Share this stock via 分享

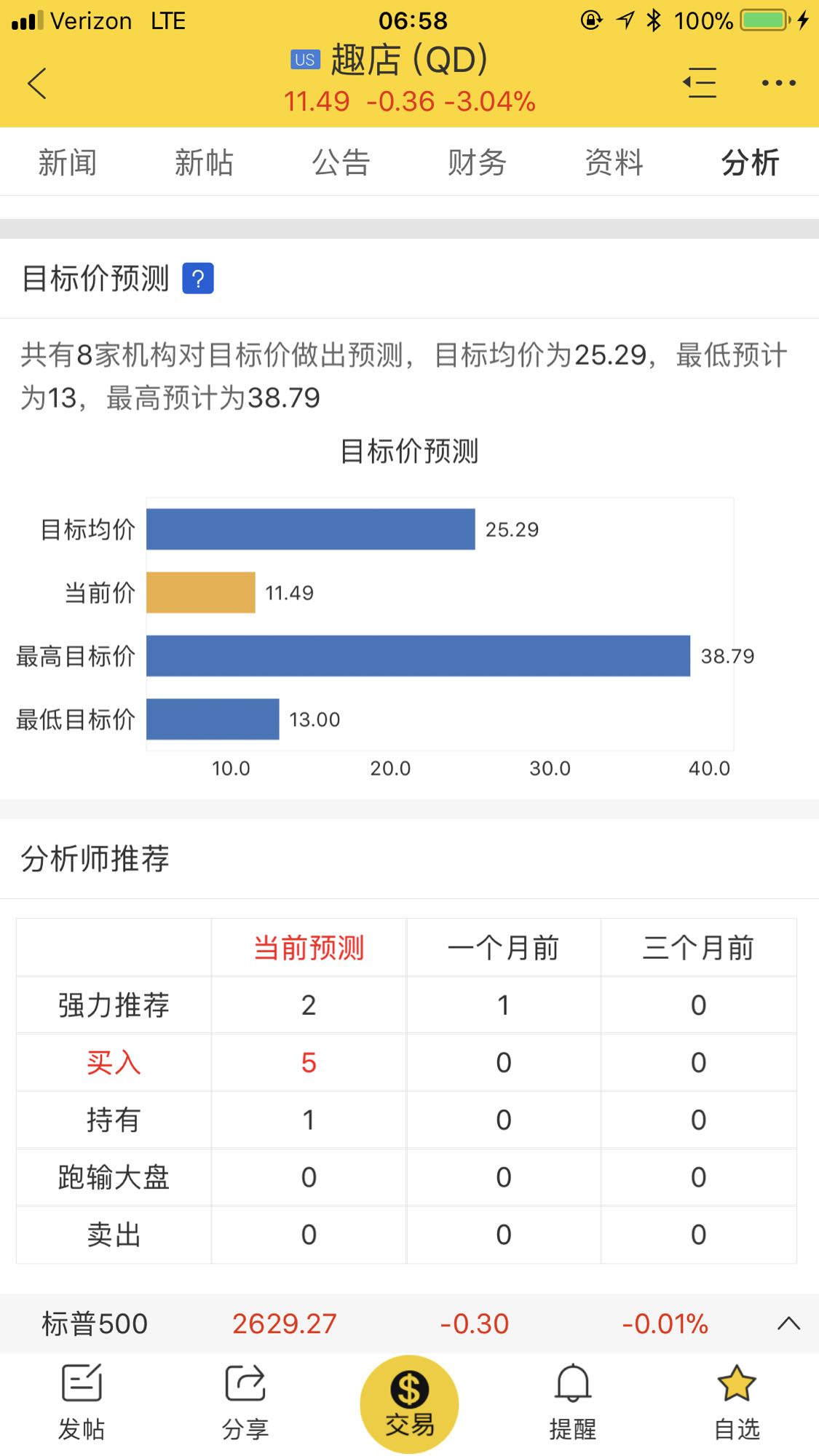pyautogui.click(x=245, y=1403)
